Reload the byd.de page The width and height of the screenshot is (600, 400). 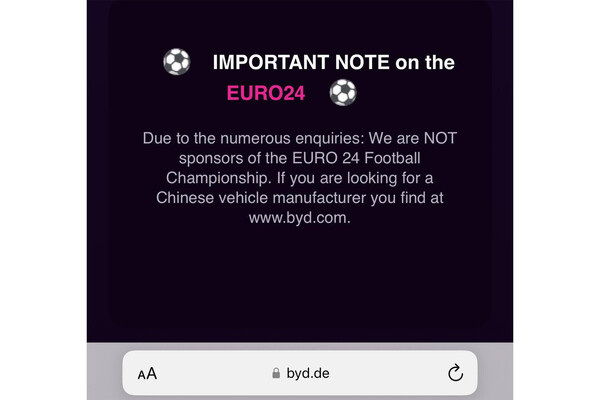[455, 373]
